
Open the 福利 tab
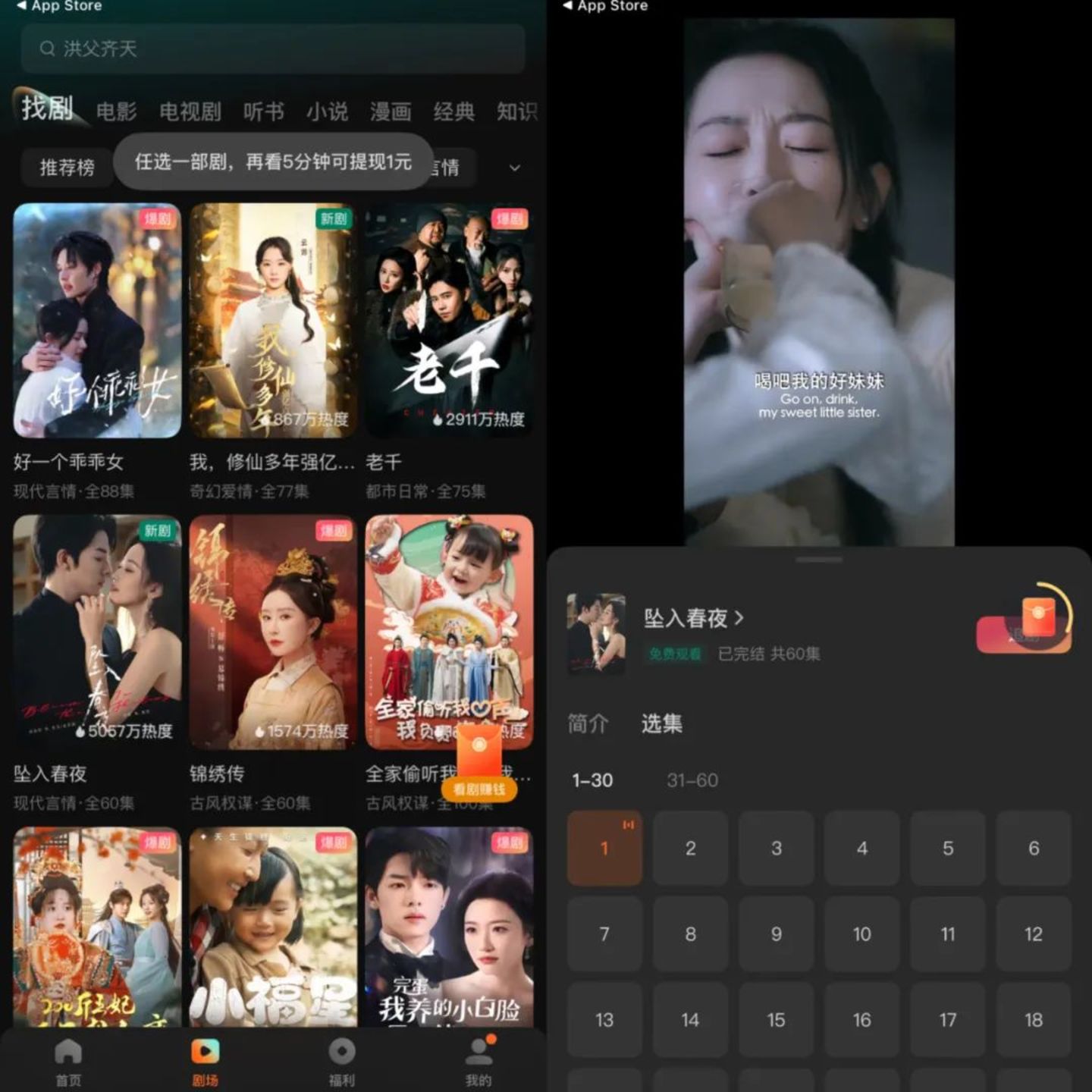[341, 1062]
